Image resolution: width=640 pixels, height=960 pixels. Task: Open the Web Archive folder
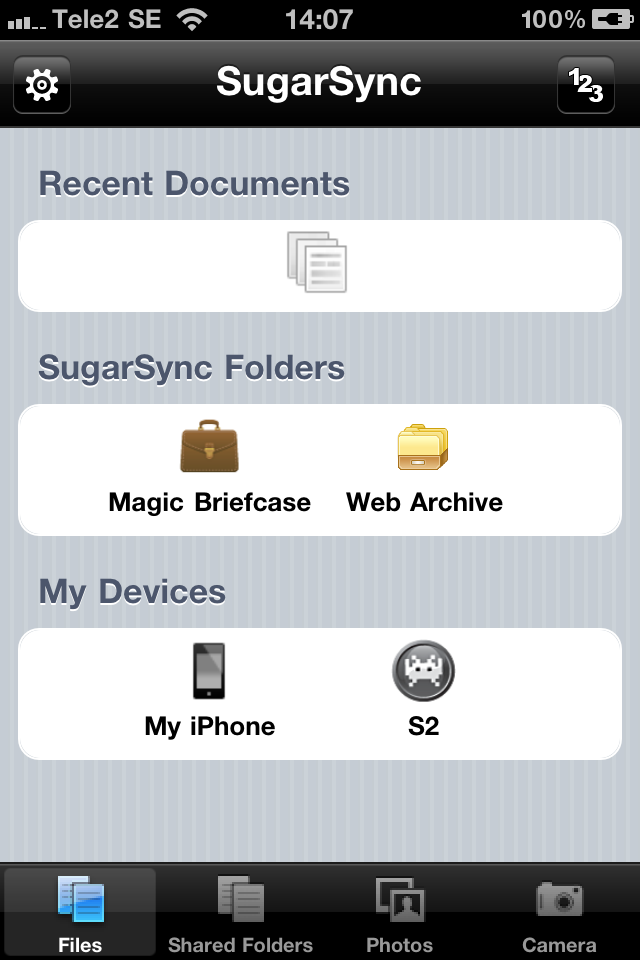point(424,468)
